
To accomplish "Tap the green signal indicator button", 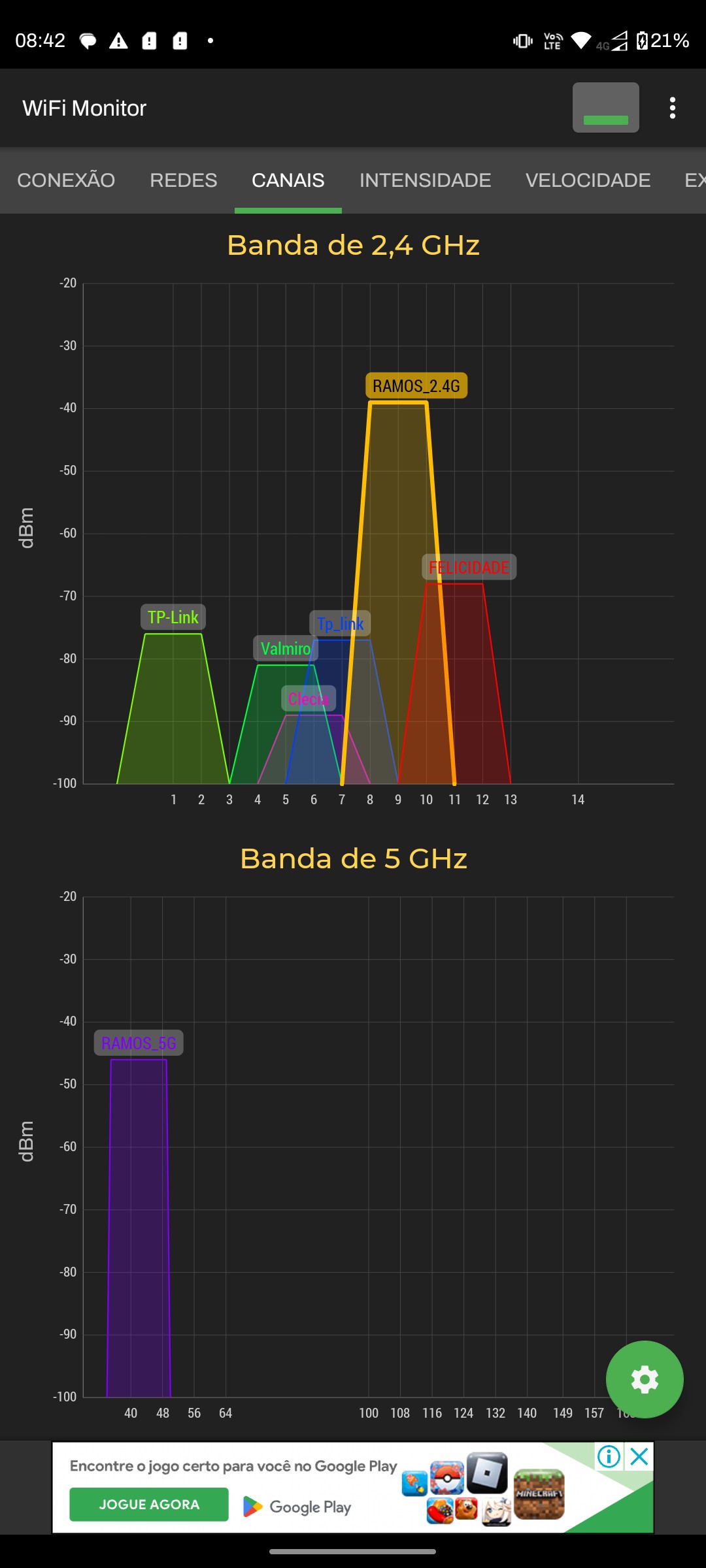I will pos(605,108).
